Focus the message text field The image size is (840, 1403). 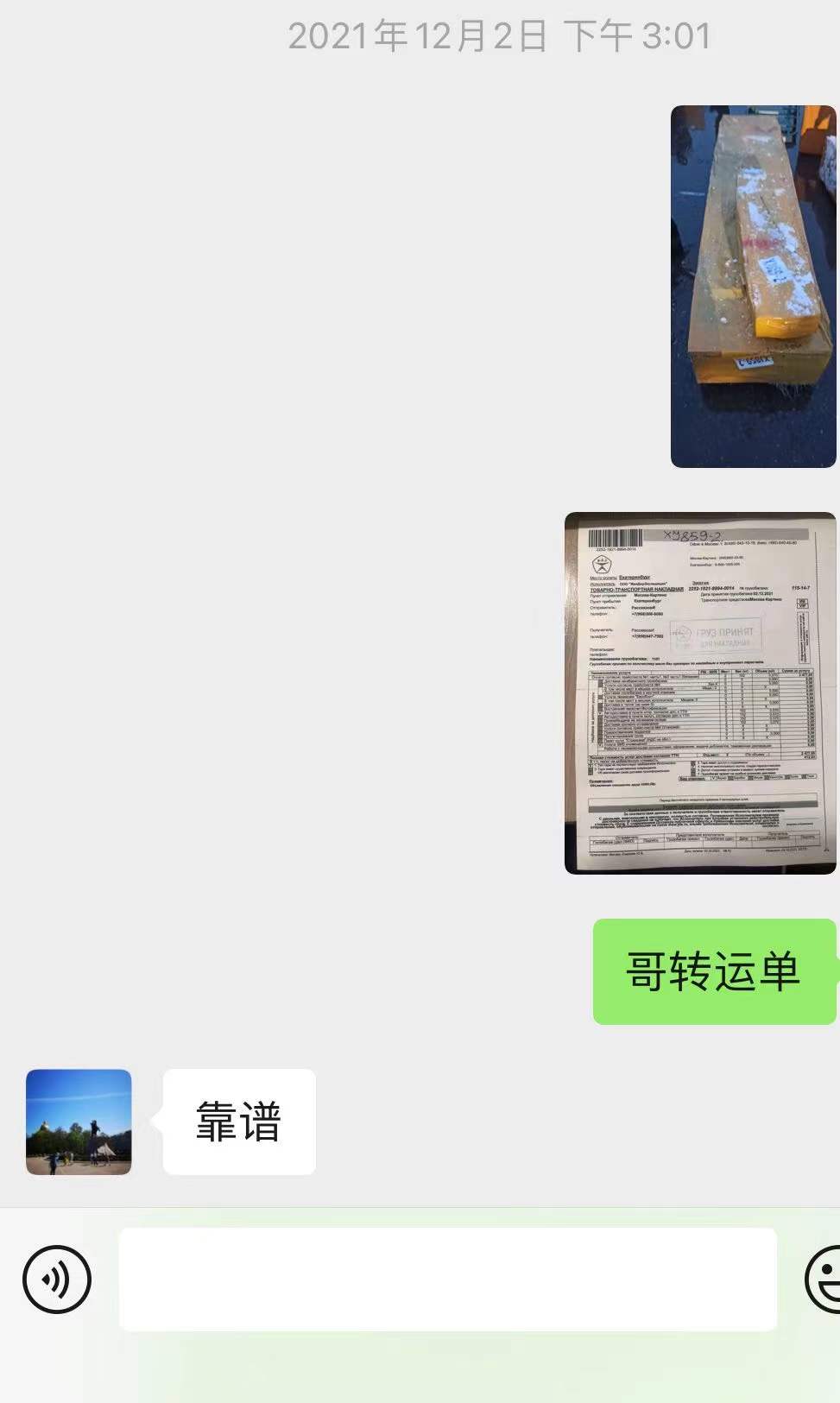[447, 1280]
